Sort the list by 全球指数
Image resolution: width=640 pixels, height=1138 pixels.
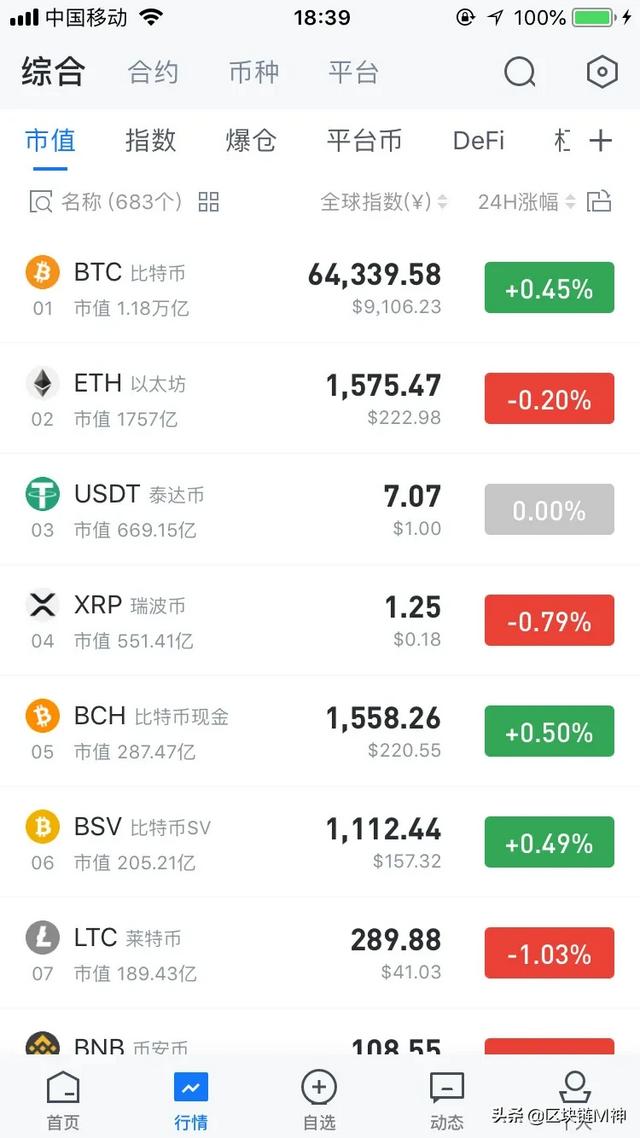pos(383,202)
